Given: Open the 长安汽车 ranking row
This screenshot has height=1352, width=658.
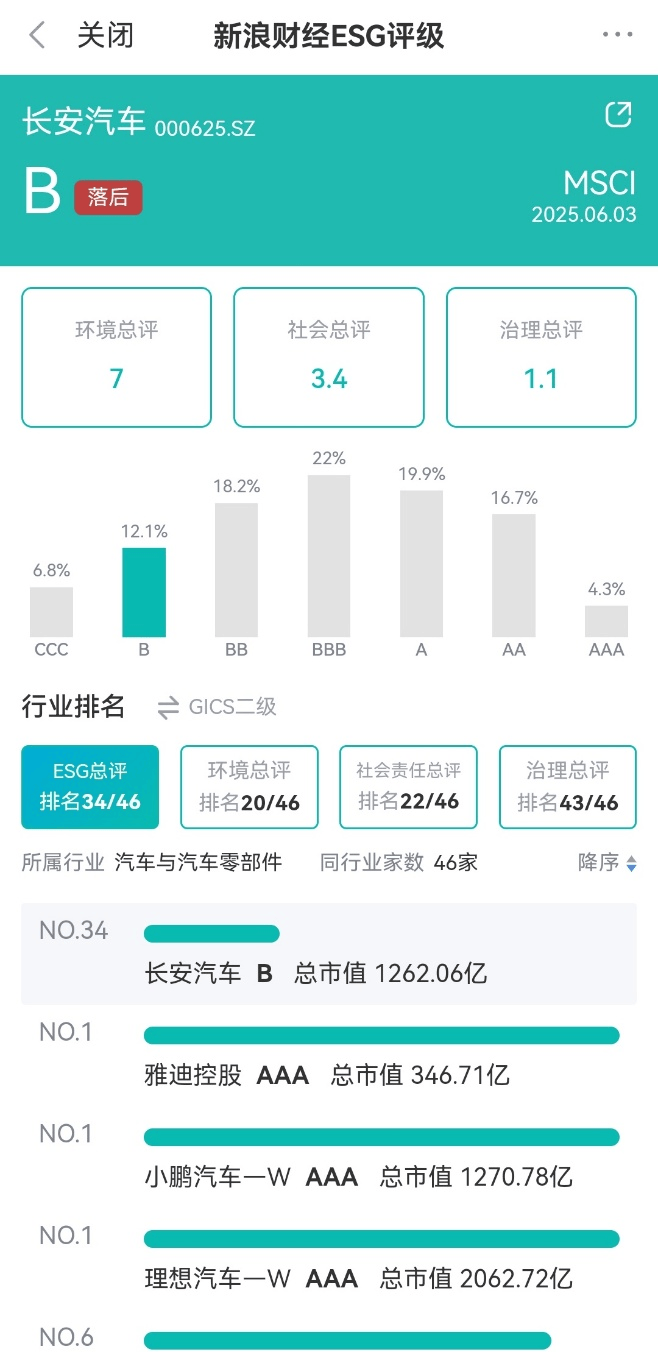Looking at the screenshot, I should [x=329, y=954].
